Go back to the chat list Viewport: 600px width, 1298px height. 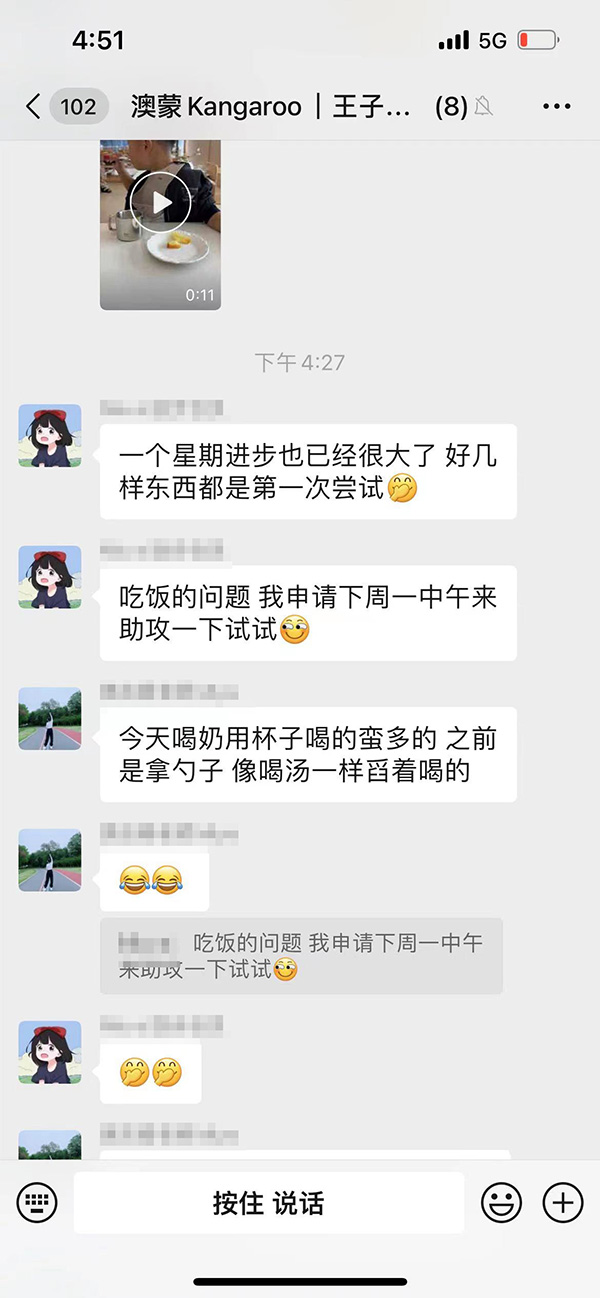(33, 107)
